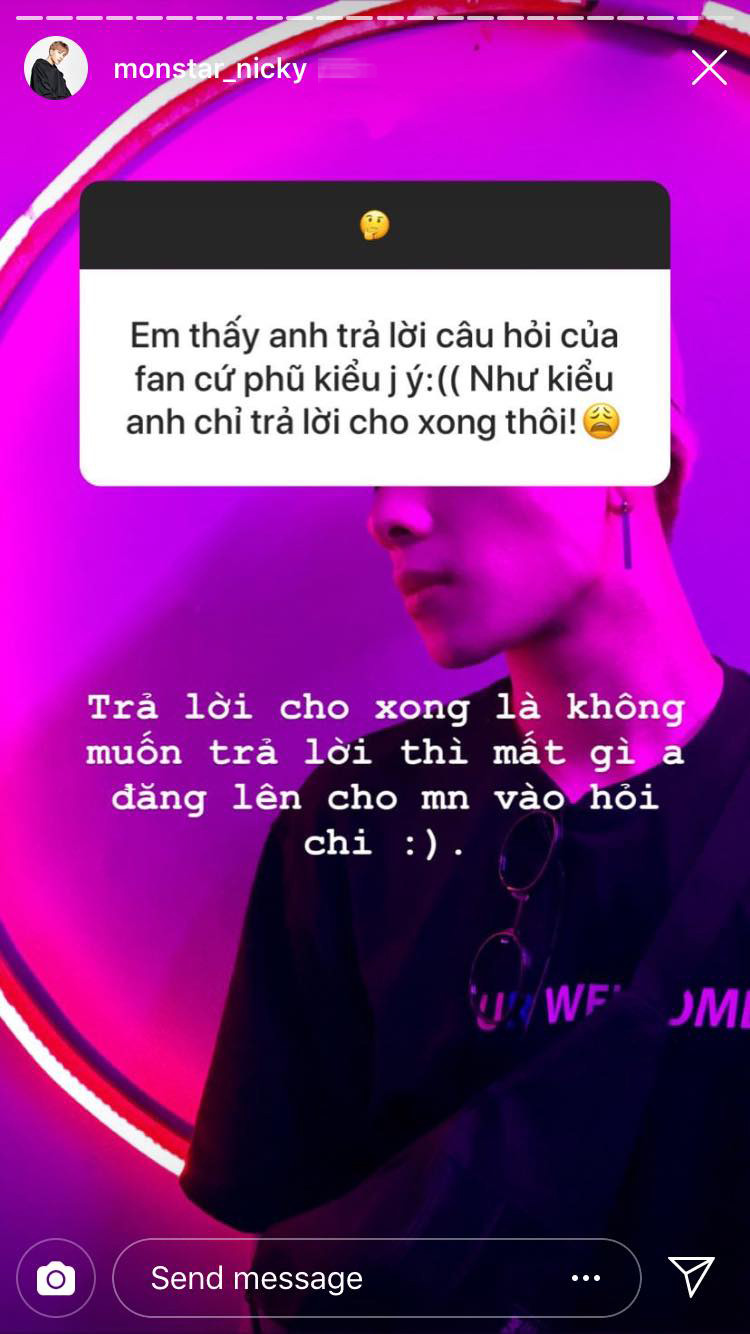Tap the Send message field

[x=340, y=1278]
